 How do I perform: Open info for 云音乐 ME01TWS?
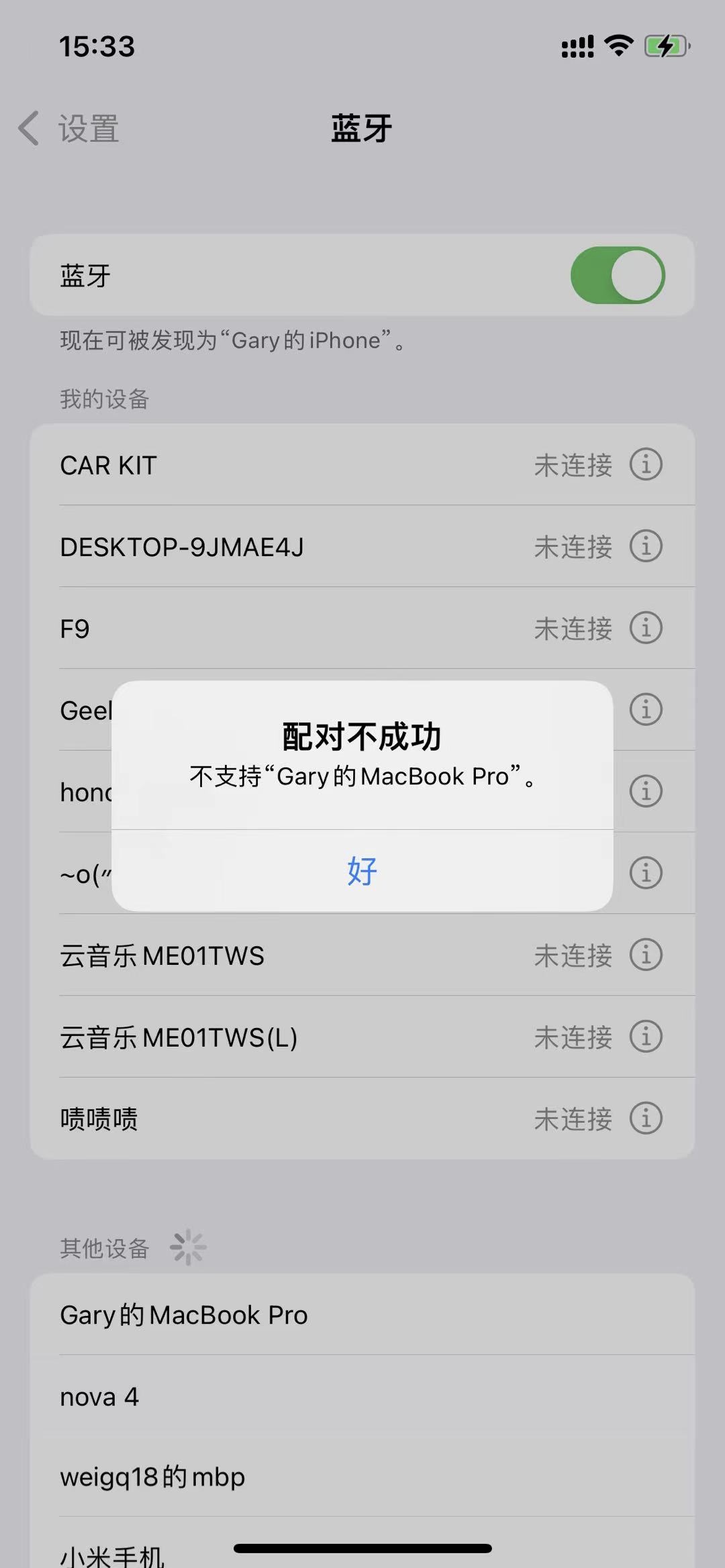[646, 955]
